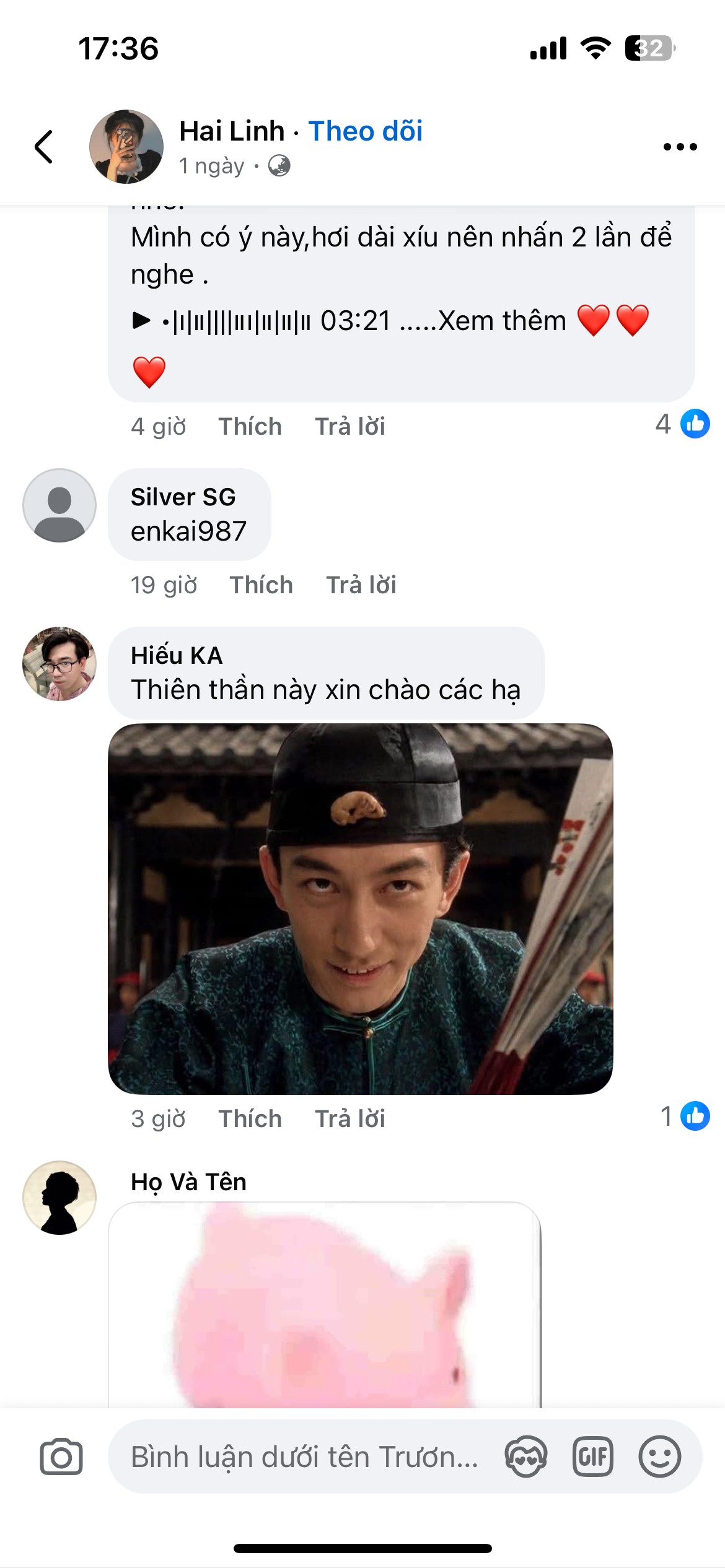Like Silver SG's comment

261,585
